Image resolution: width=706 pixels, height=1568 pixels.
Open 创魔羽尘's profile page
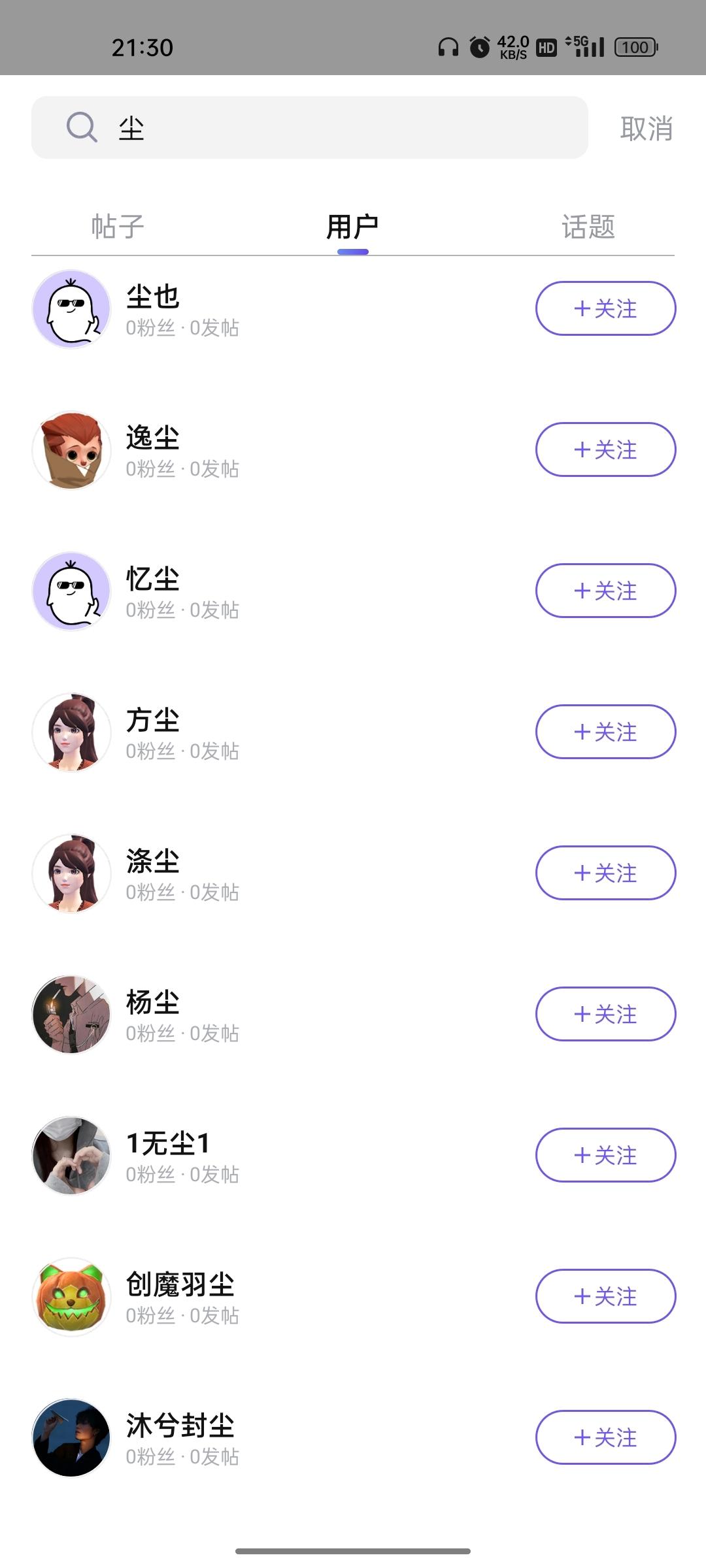275,1296
